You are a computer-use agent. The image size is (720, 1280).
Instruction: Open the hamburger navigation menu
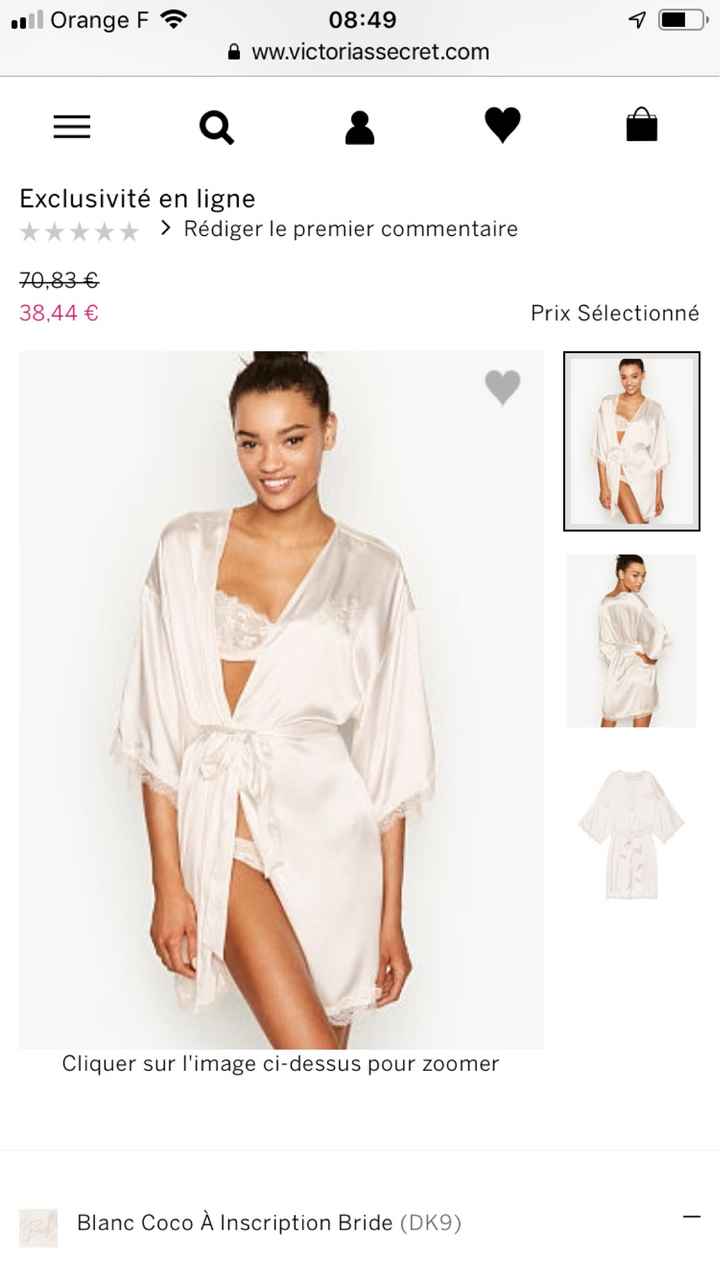(x=71, y=127)
